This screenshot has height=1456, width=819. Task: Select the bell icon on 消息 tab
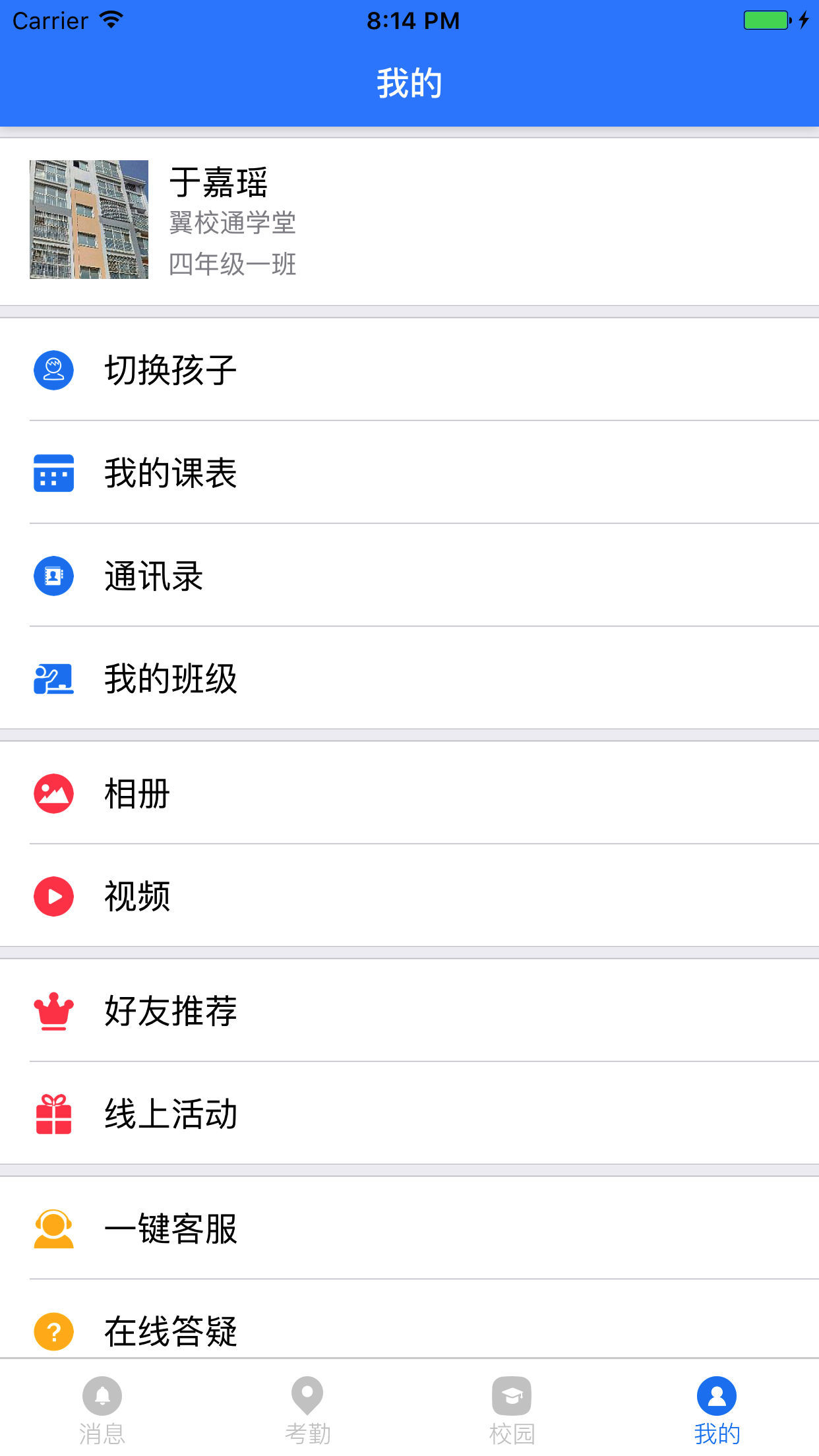102,1396
